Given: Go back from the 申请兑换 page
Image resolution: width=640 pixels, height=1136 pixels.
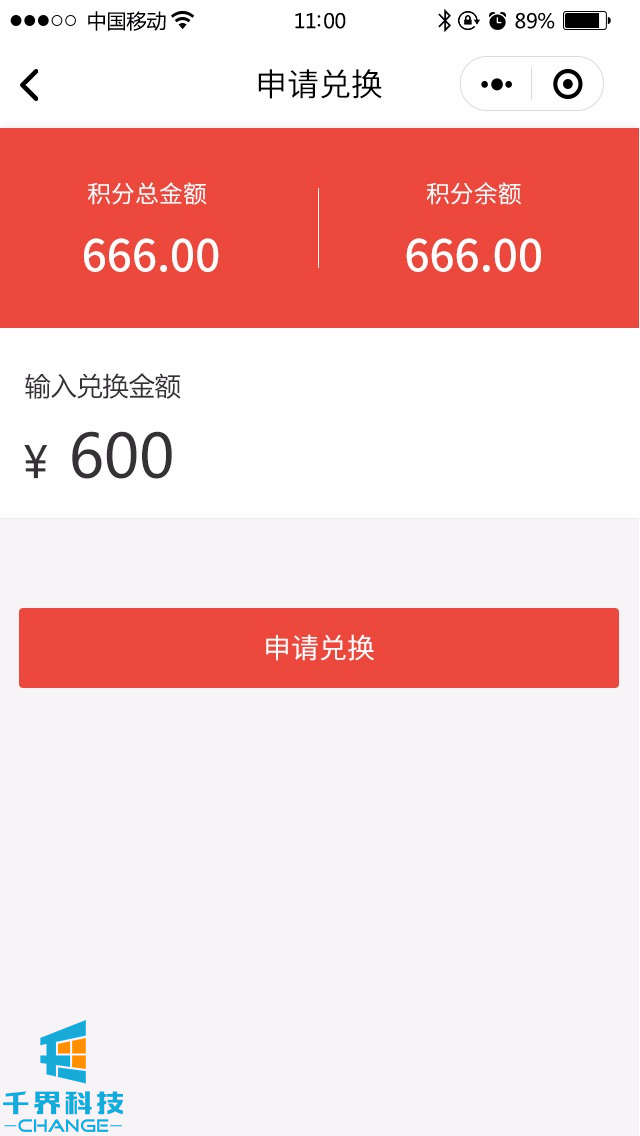Looking at the screenshot, I should click(30, 85).
